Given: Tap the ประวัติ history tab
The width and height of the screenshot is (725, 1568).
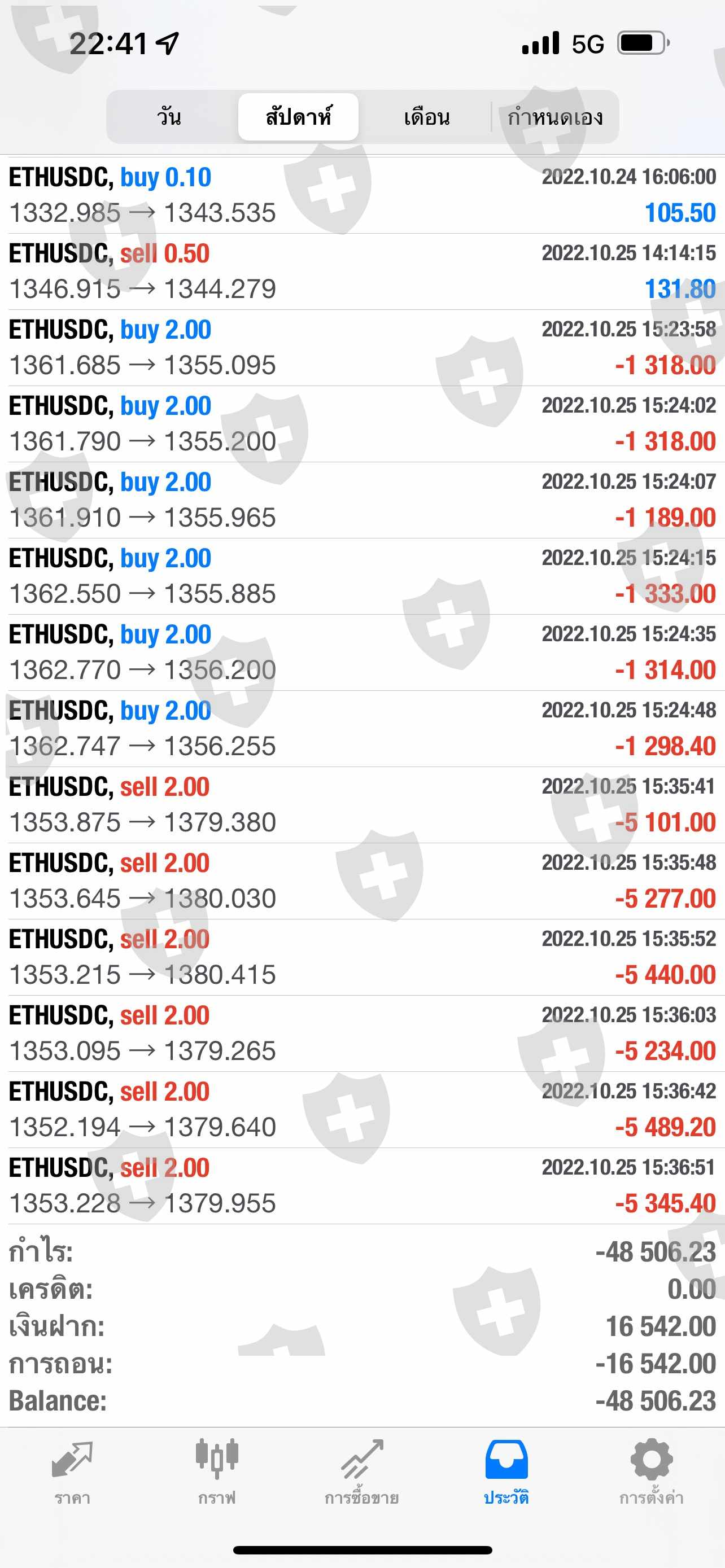Looking at the screenshot, I should [506, 1472].
